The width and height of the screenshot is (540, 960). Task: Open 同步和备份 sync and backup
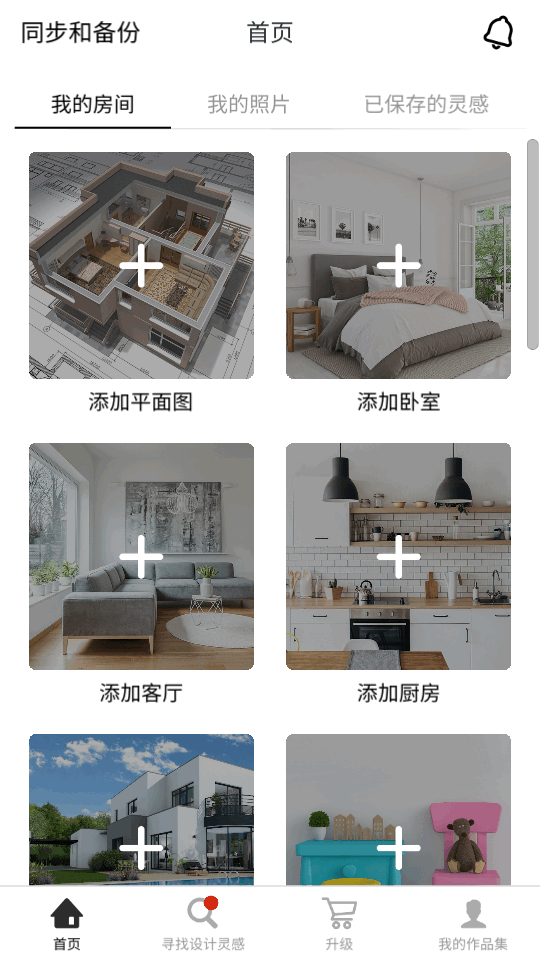tap(80, 32)
